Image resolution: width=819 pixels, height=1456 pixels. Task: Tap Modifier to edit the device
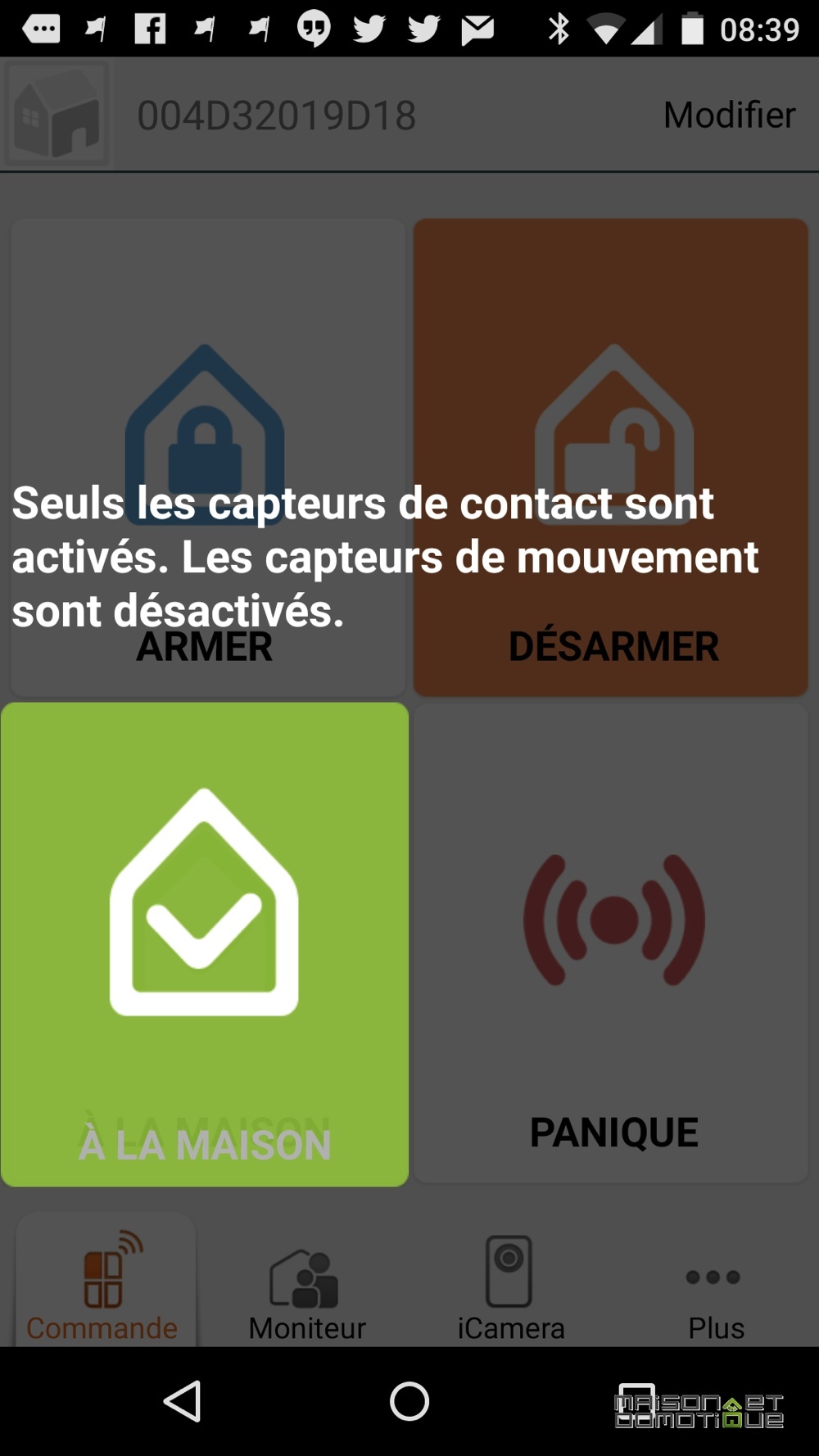point(729,115)
